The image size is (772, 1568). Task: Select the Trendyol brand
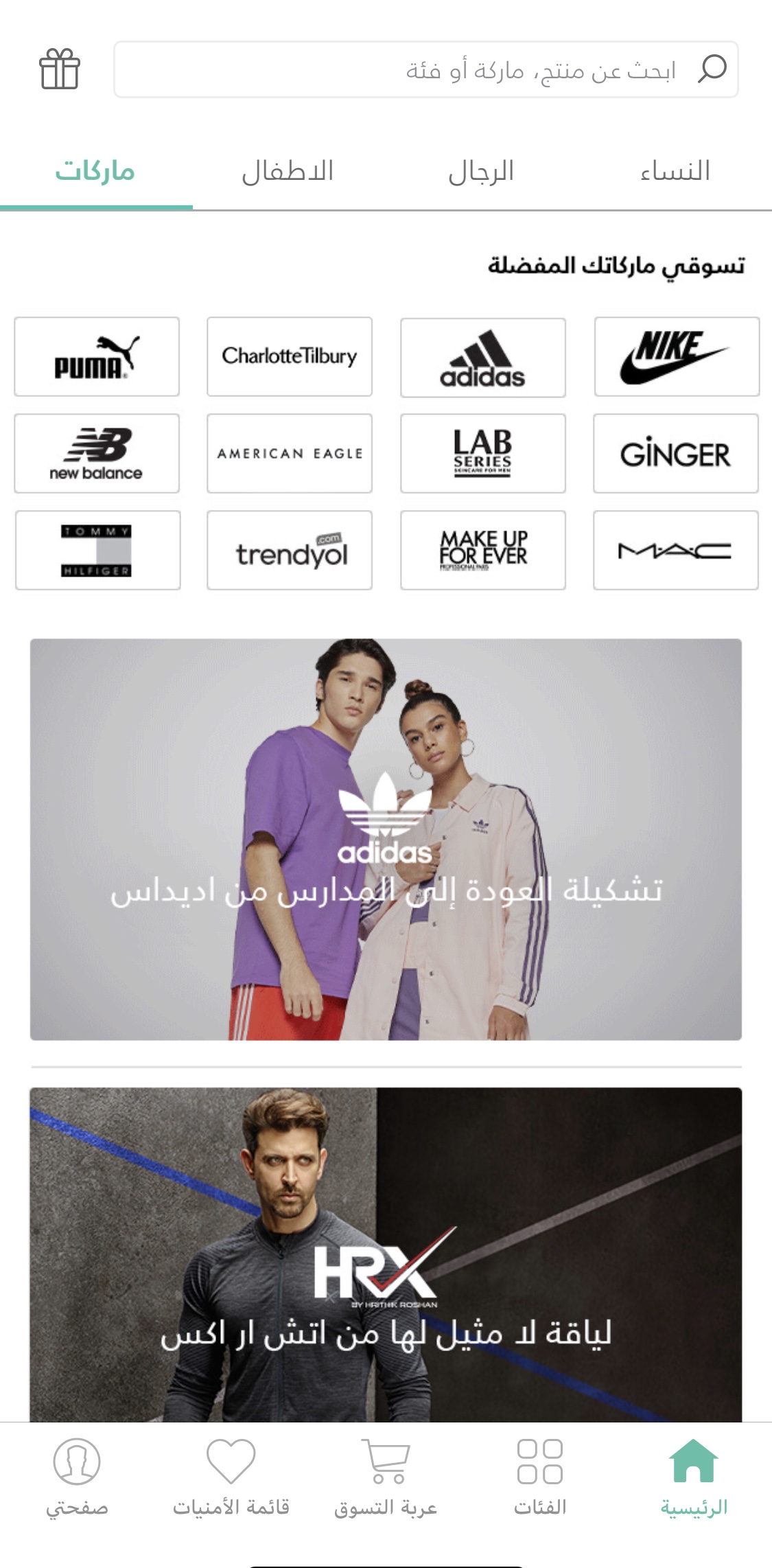tap(290, 550)
